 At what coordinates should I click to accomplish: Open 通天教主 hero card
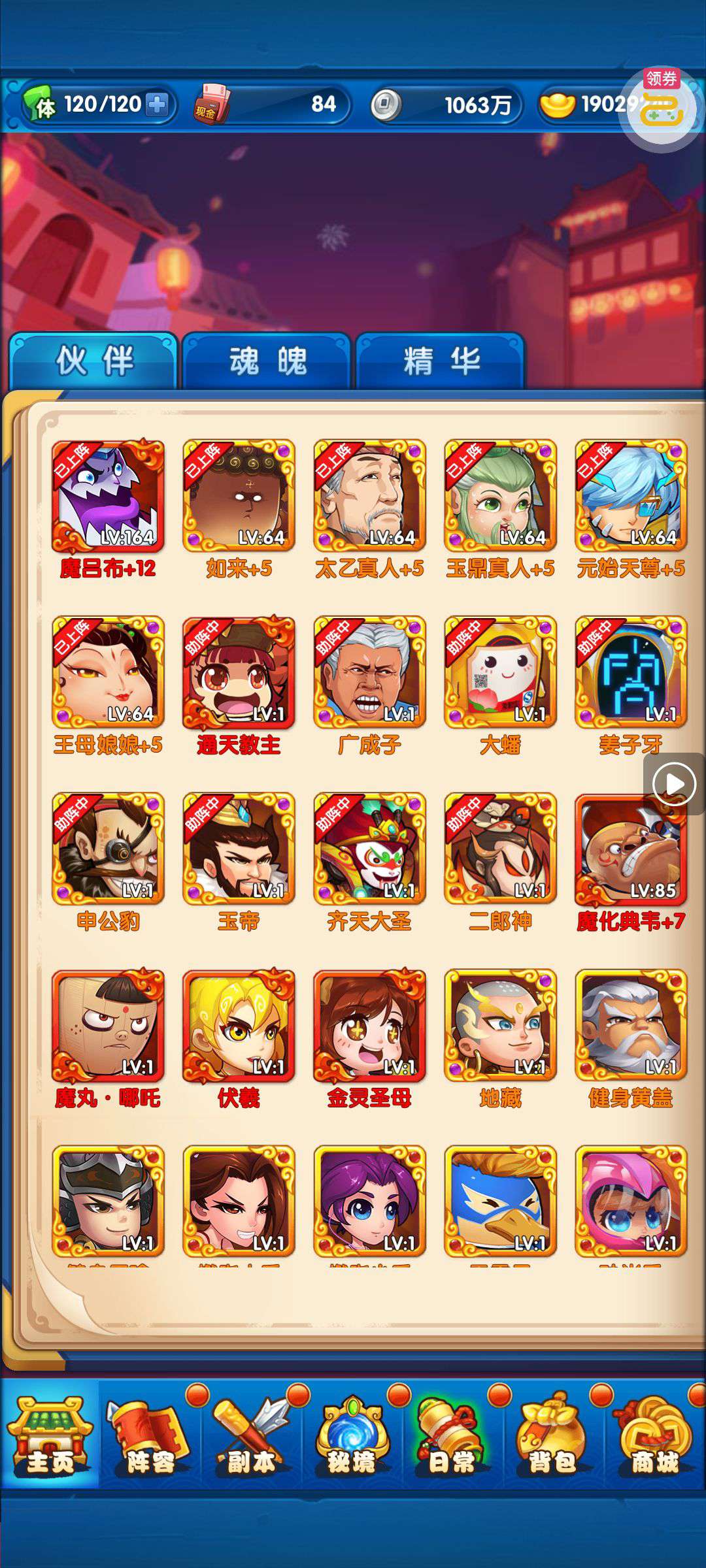click(x=239, y=673)
